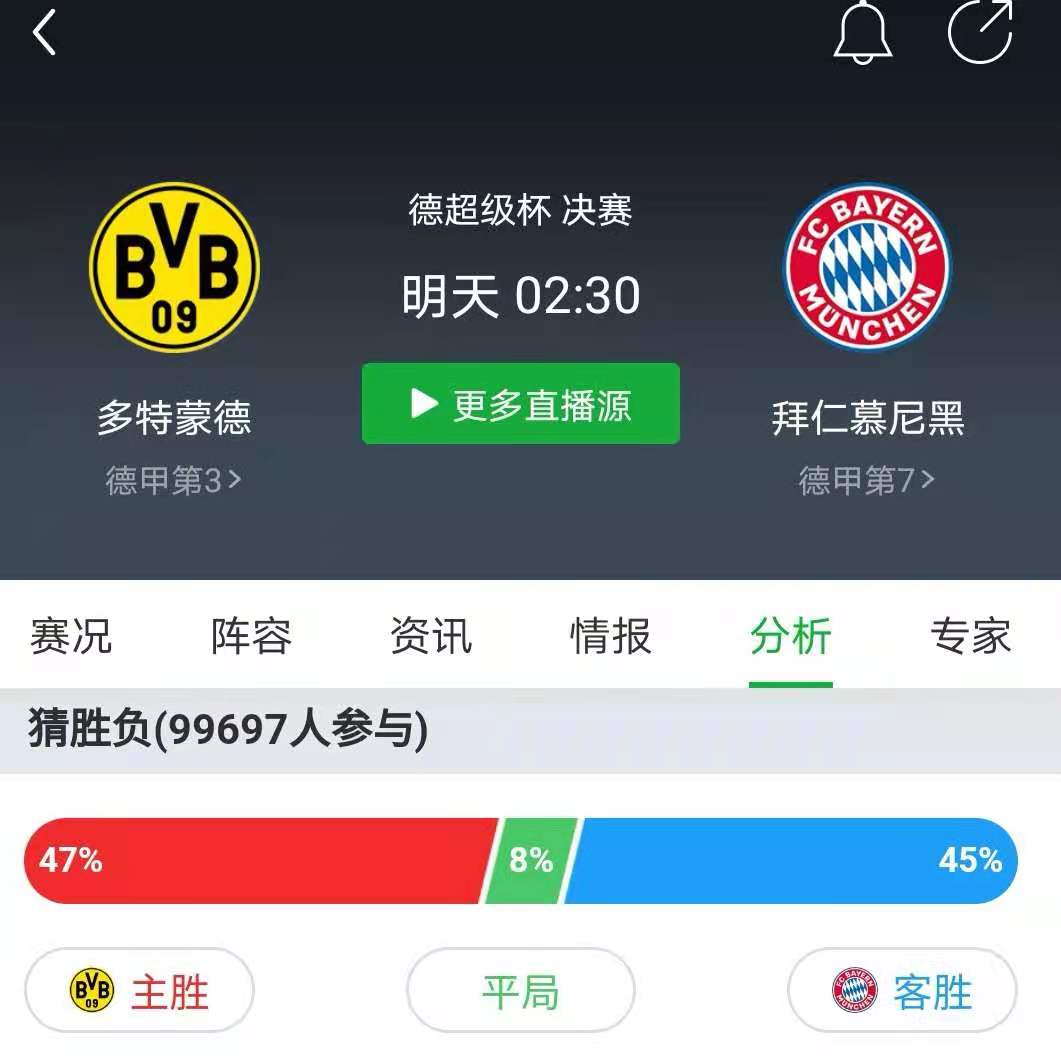Open the notification bell for this match

pos(861,32)
